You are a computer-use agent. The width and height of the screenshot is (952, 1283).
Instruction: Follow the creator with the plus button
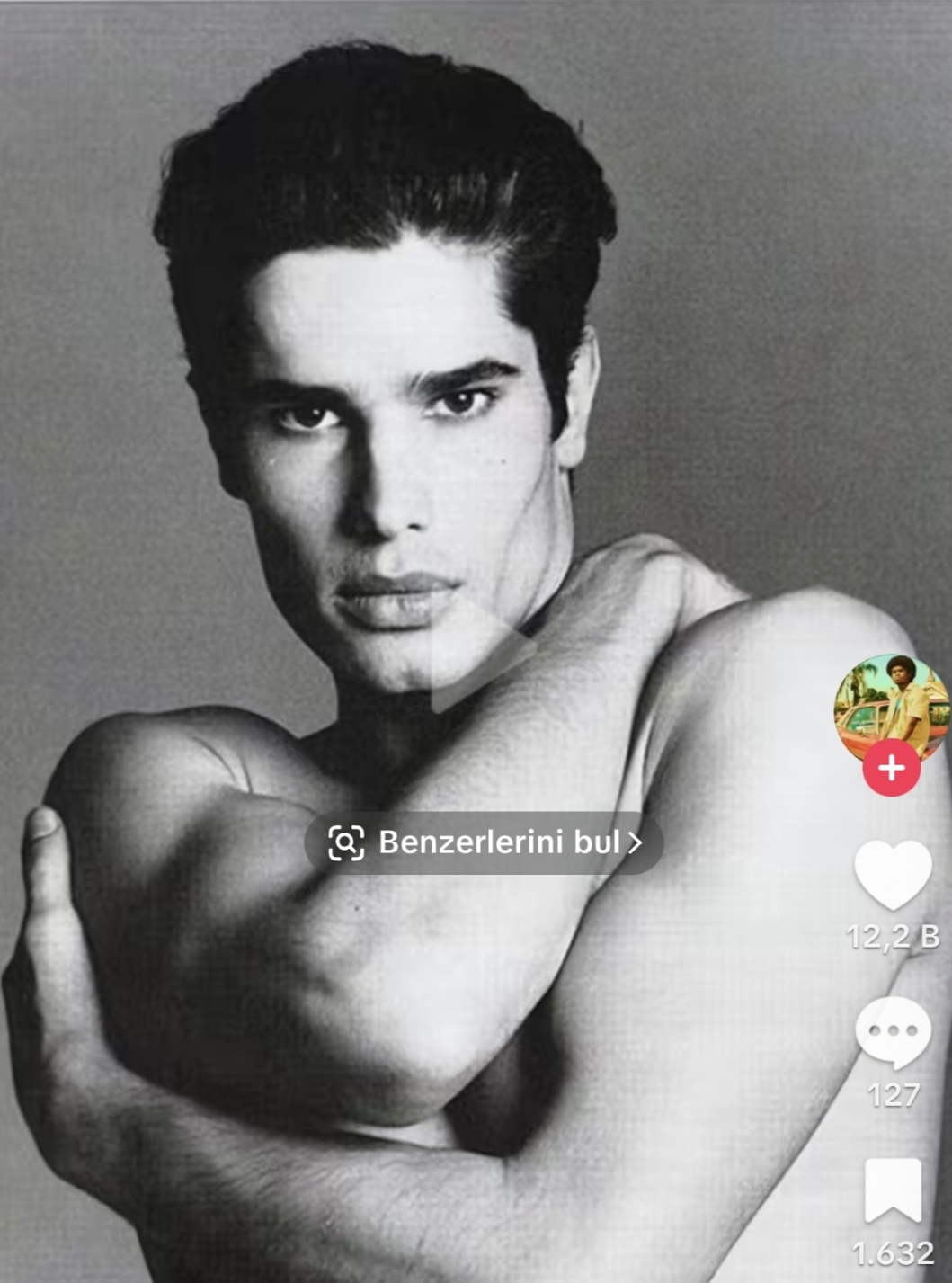891,769
